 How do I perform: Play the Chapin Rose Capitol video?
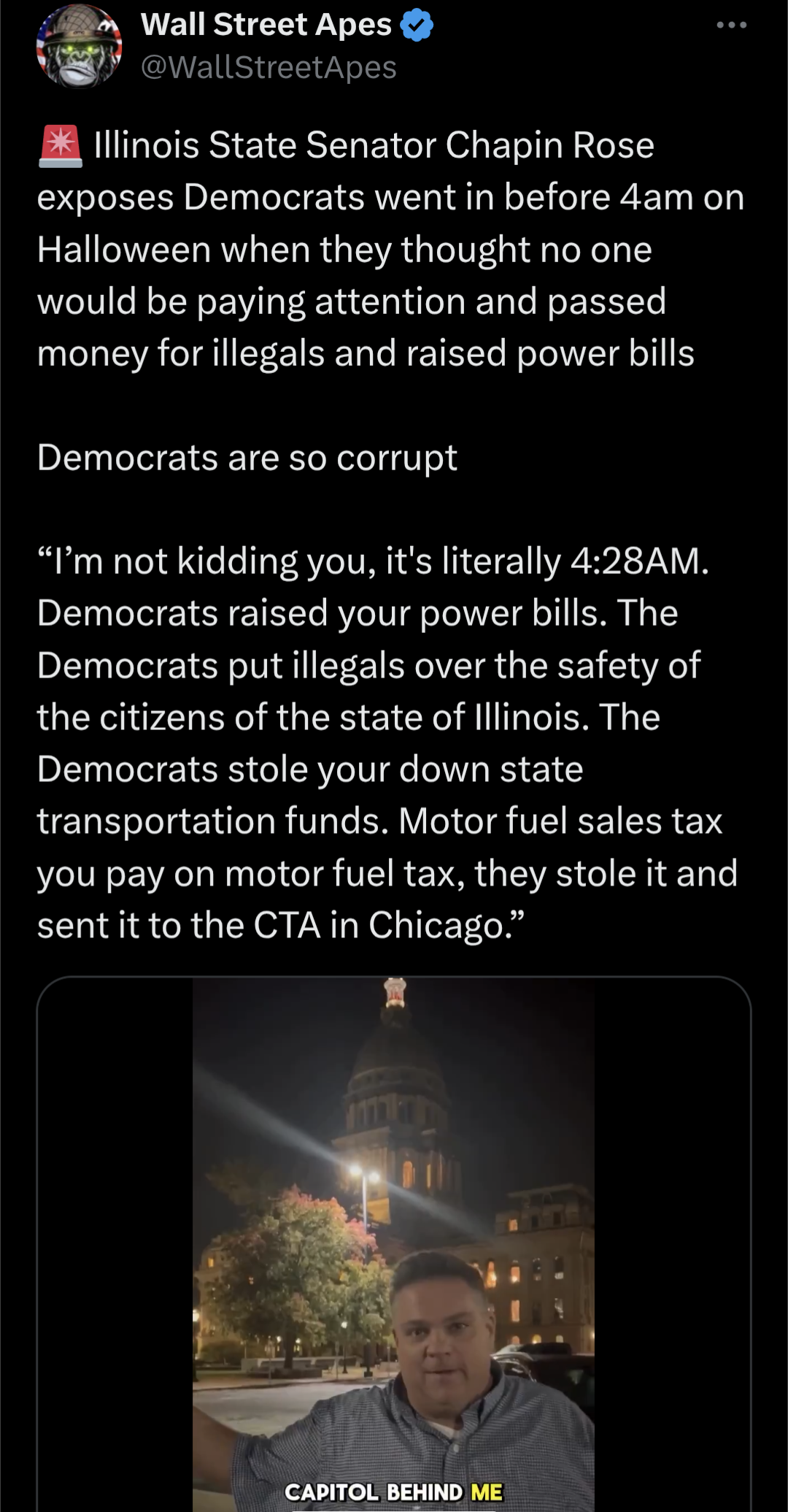coord(393,1241)
